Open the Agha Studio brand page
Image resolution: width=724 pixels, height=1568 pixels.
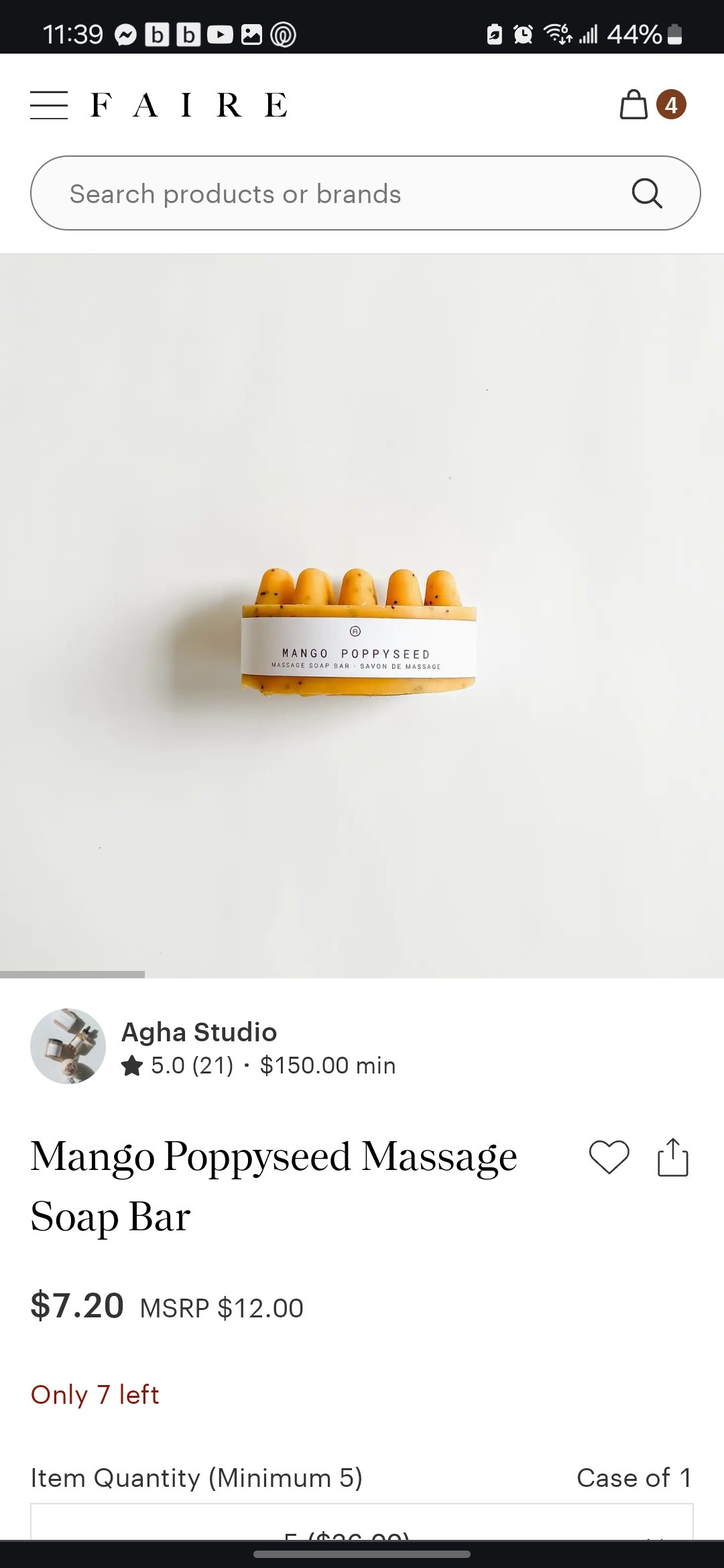pyautogui.click(x=198, y=1033)
